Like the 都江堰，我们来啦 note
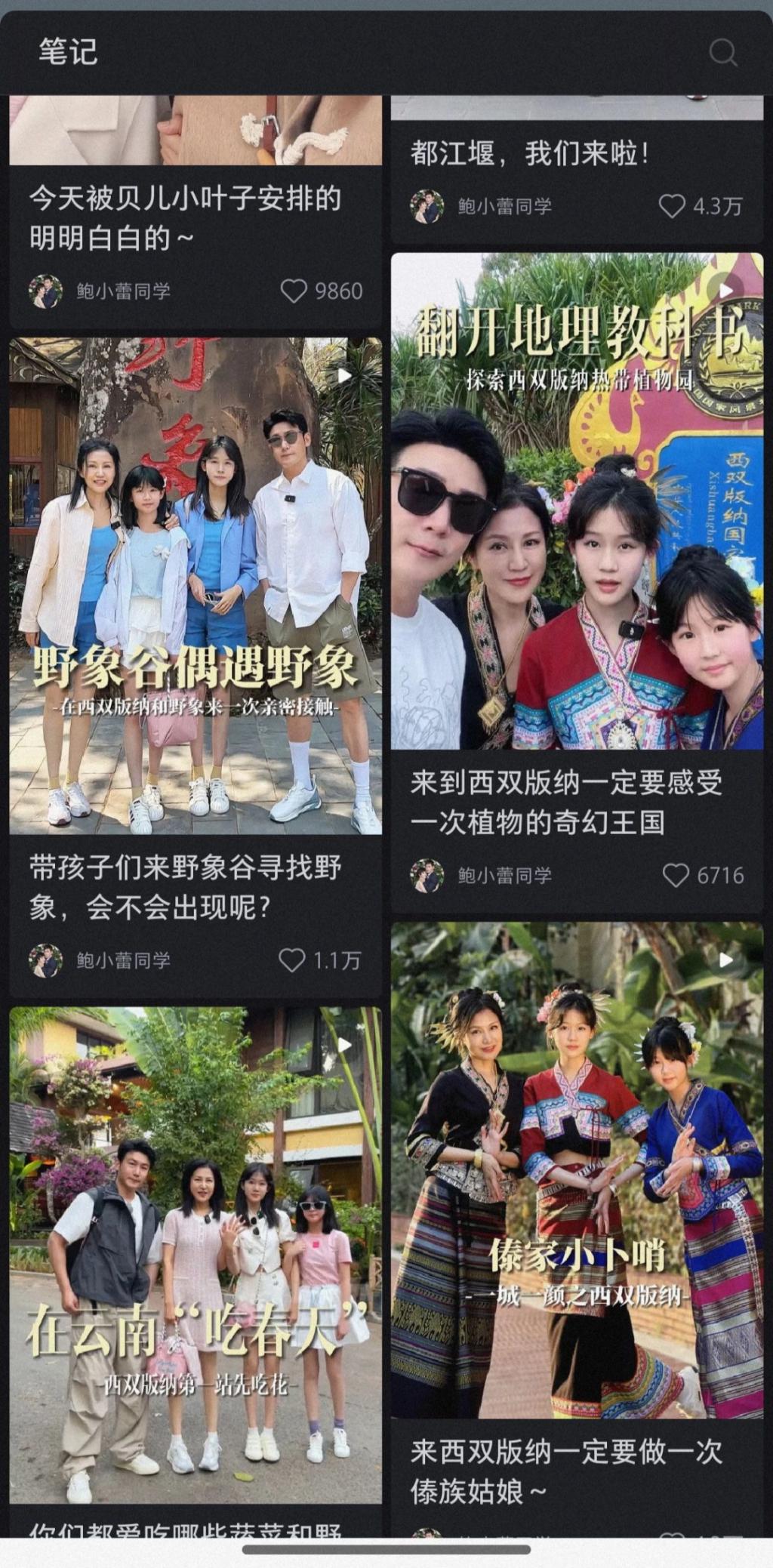Viewport: 773px width, 1568px height. point(672,206)
